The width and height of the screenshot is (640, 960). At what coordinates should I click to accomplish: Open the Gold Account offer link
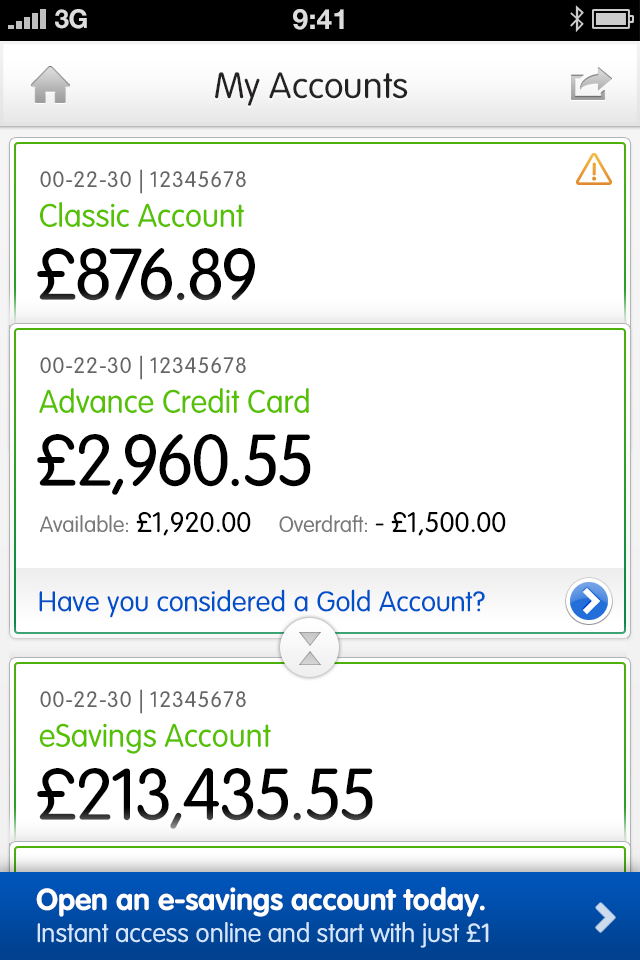tap(262, 602)
